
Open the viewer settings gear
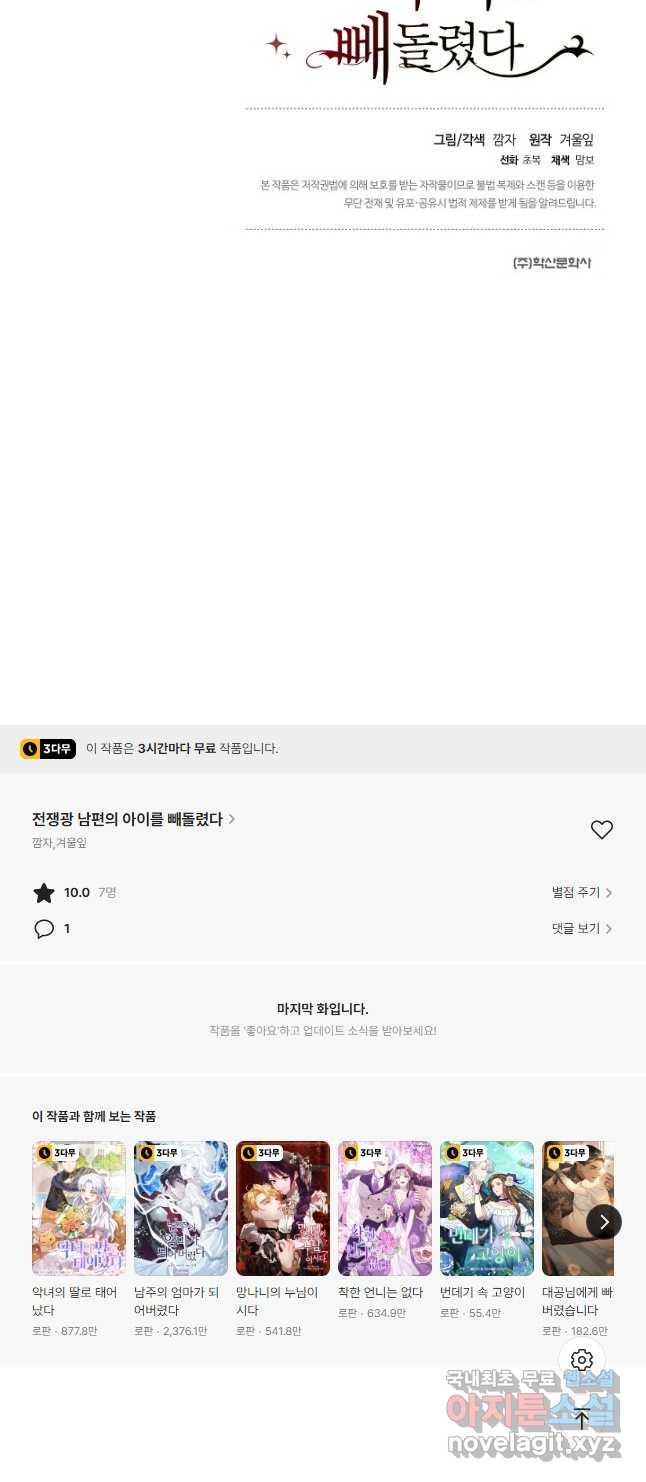pyautogui.click(x=582, y=1360)
